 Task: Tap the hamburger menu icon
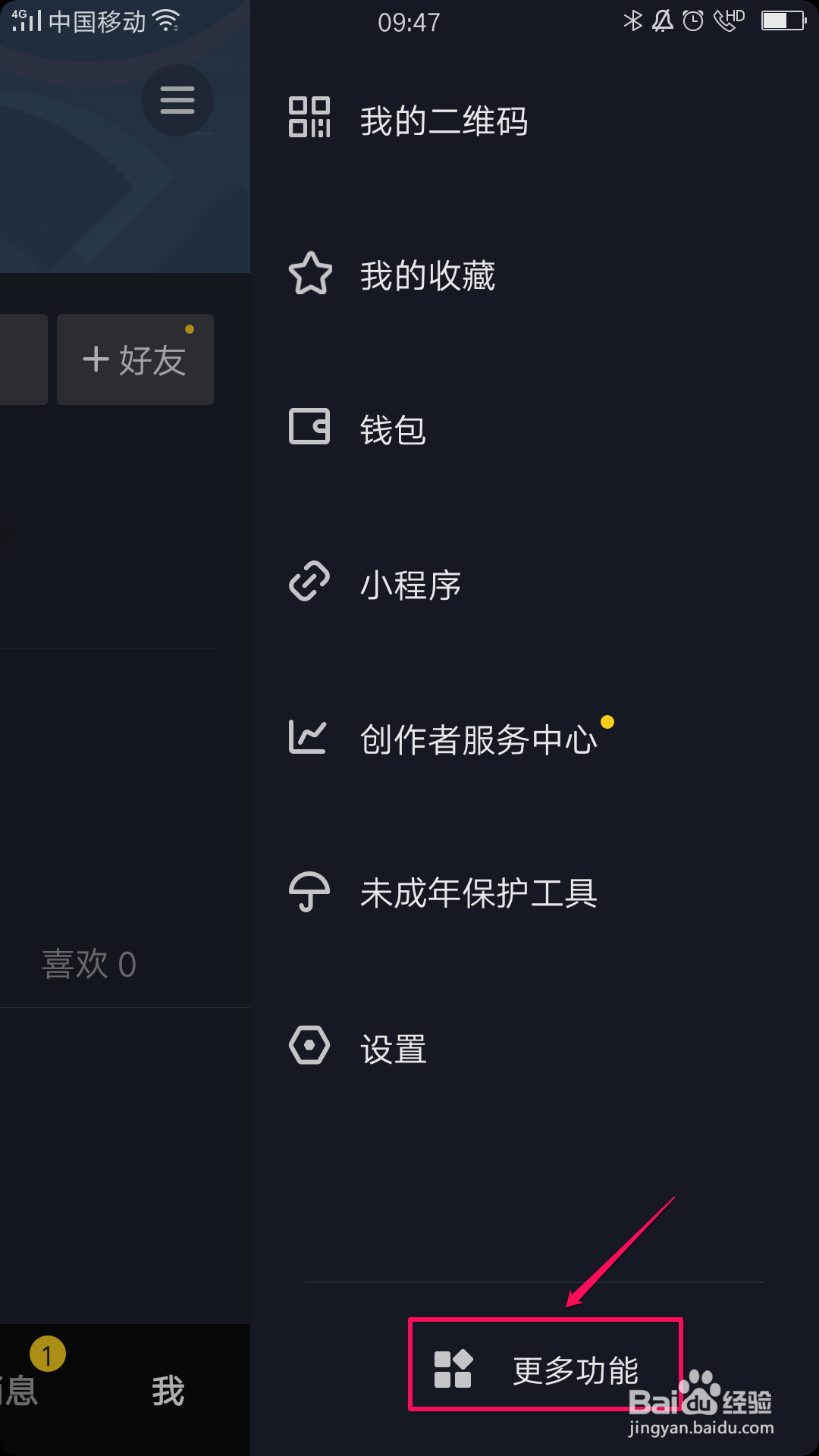[x=177, y=100]
